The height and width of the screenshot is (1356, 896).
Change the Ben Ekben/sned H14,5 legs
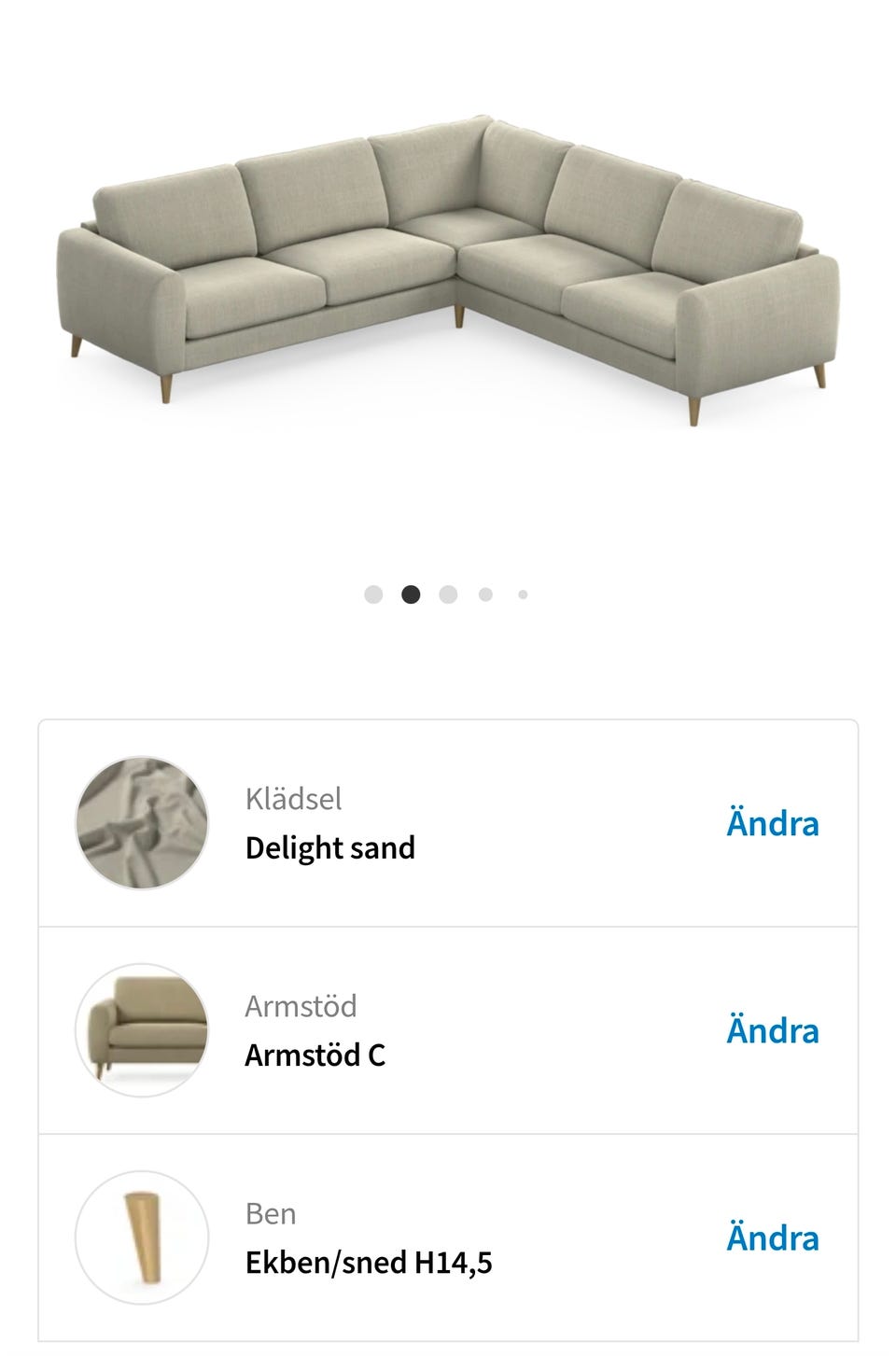coord(772,1238)
